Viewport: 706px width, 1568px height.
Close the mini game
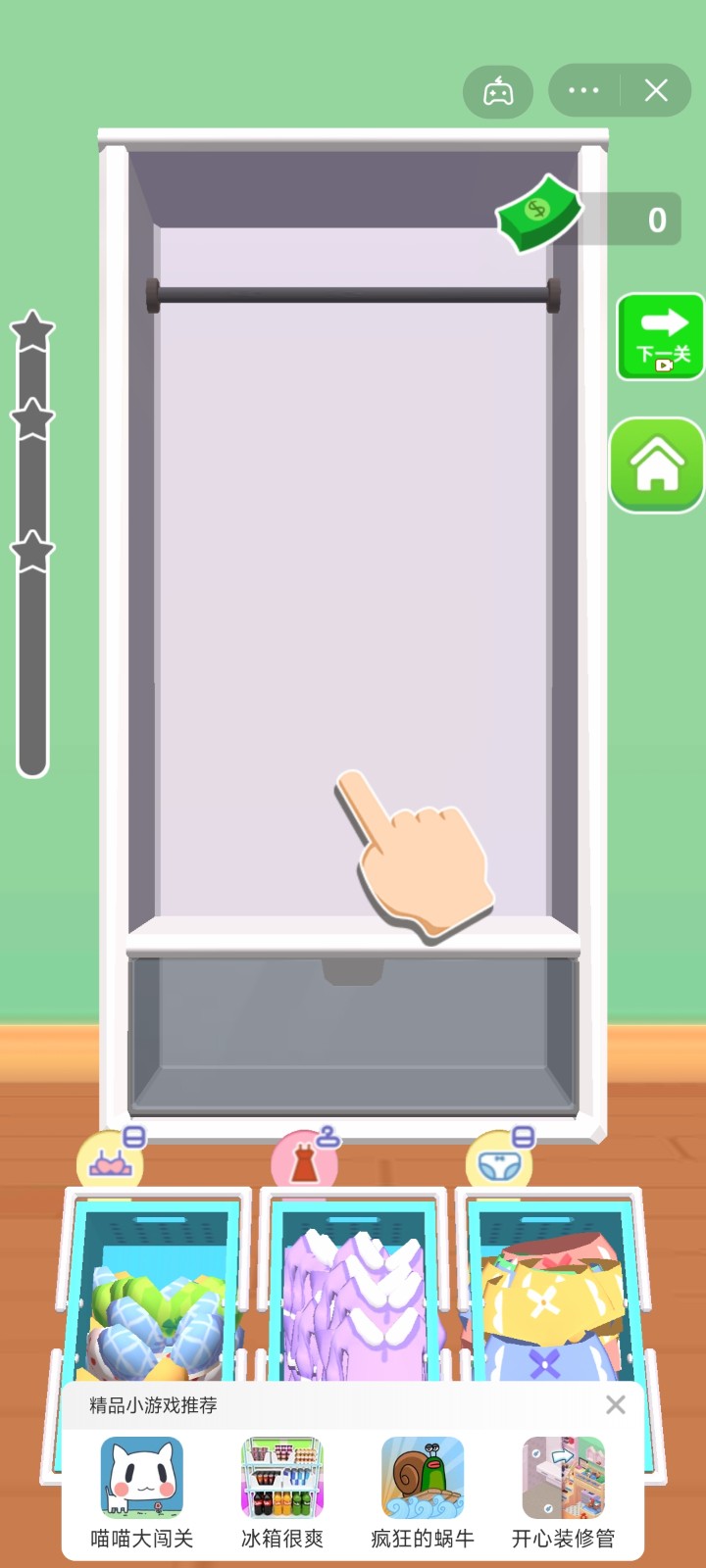click(656, 91)
